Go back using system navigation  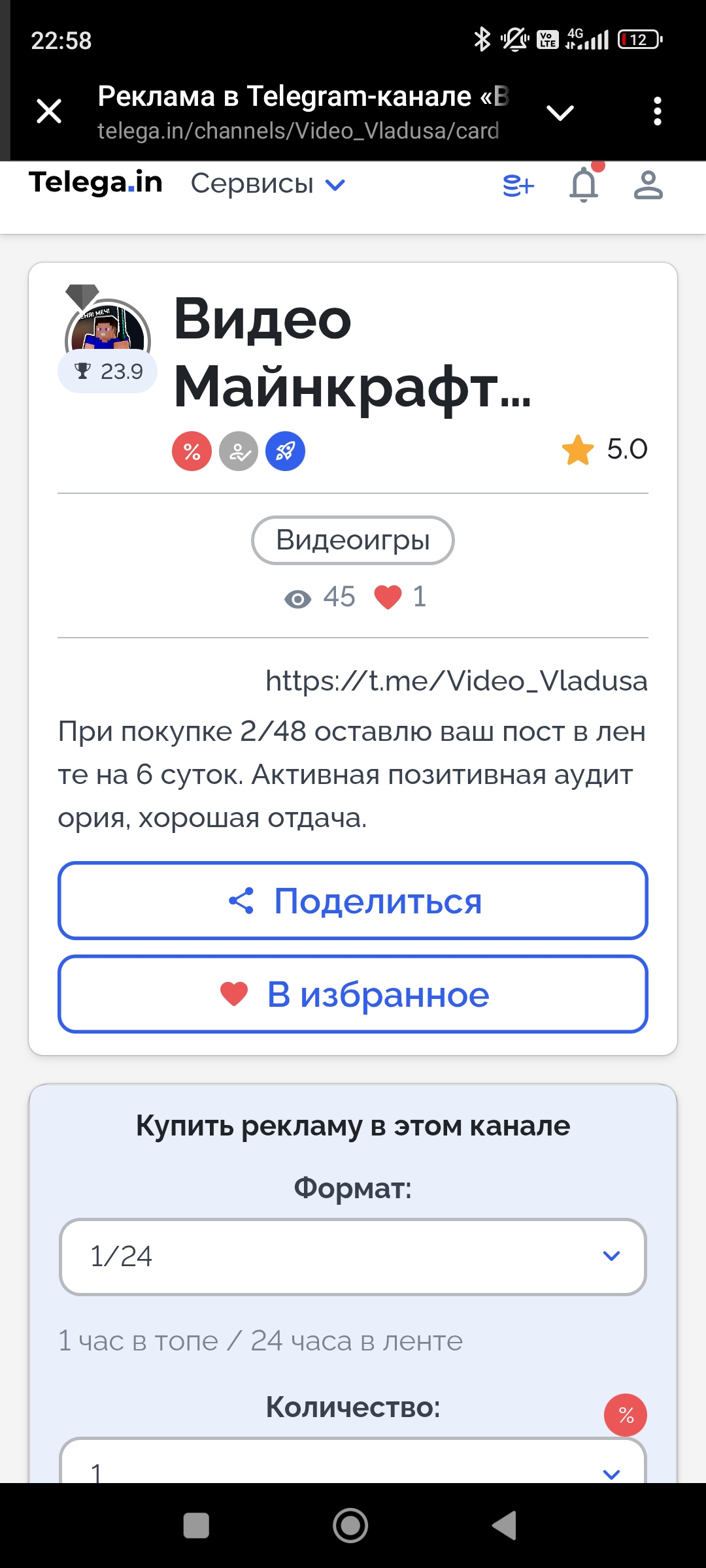coord(504,1526)
